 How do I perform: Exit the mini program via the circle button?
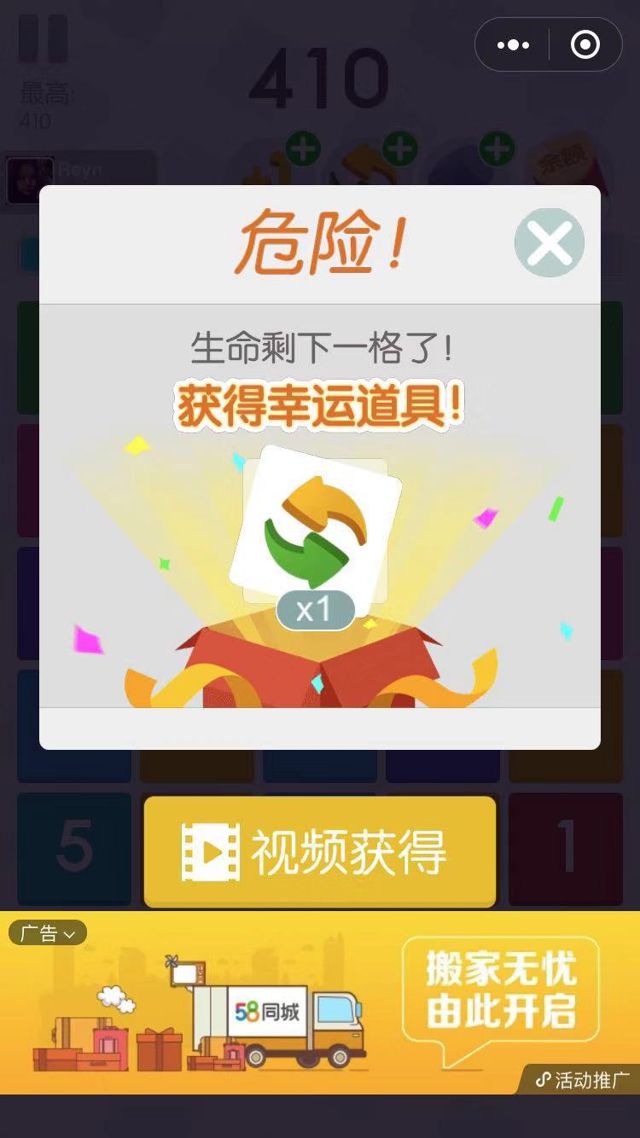[585, 45]
